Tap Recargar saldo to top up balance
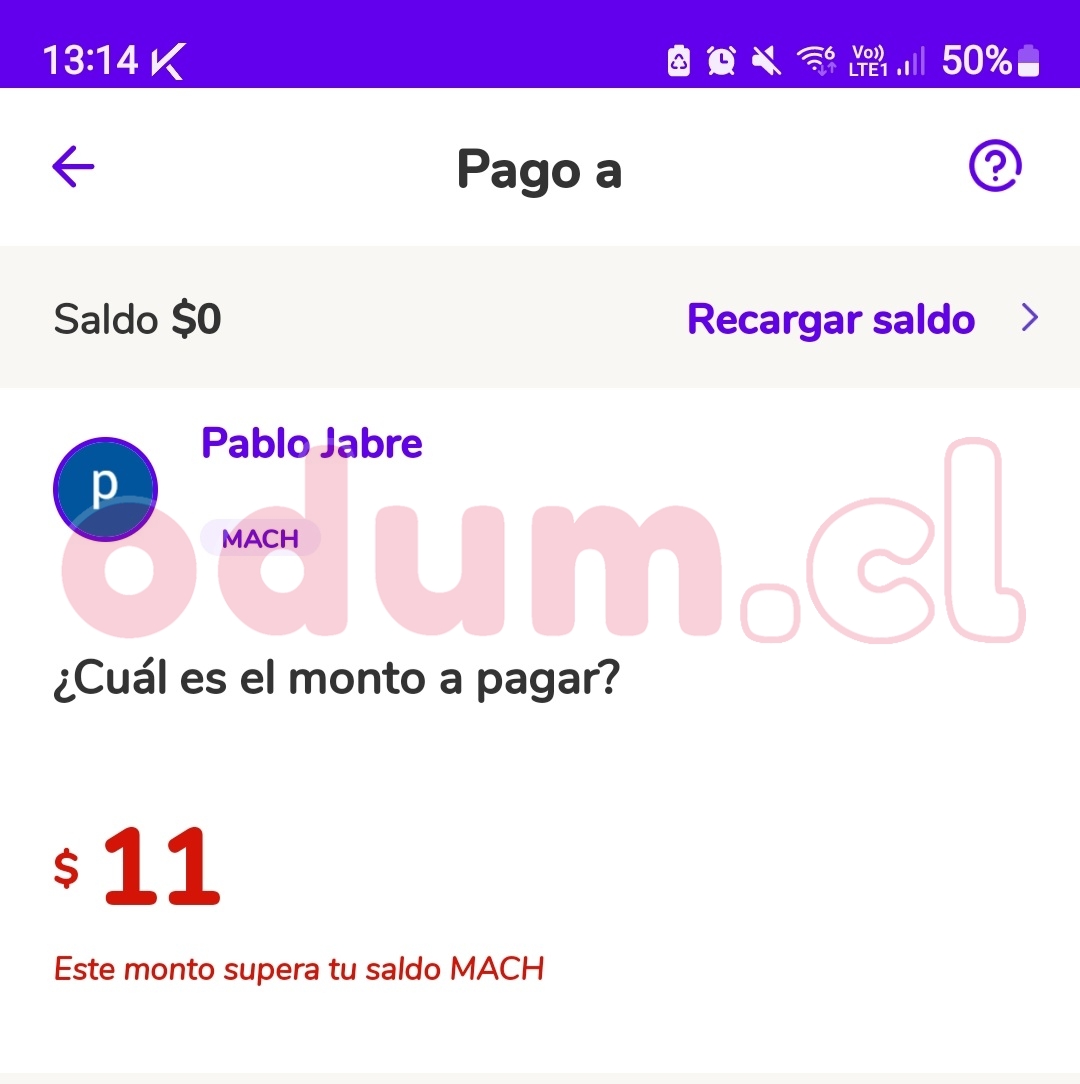The image size is (1080, 1084). [831, 319]
